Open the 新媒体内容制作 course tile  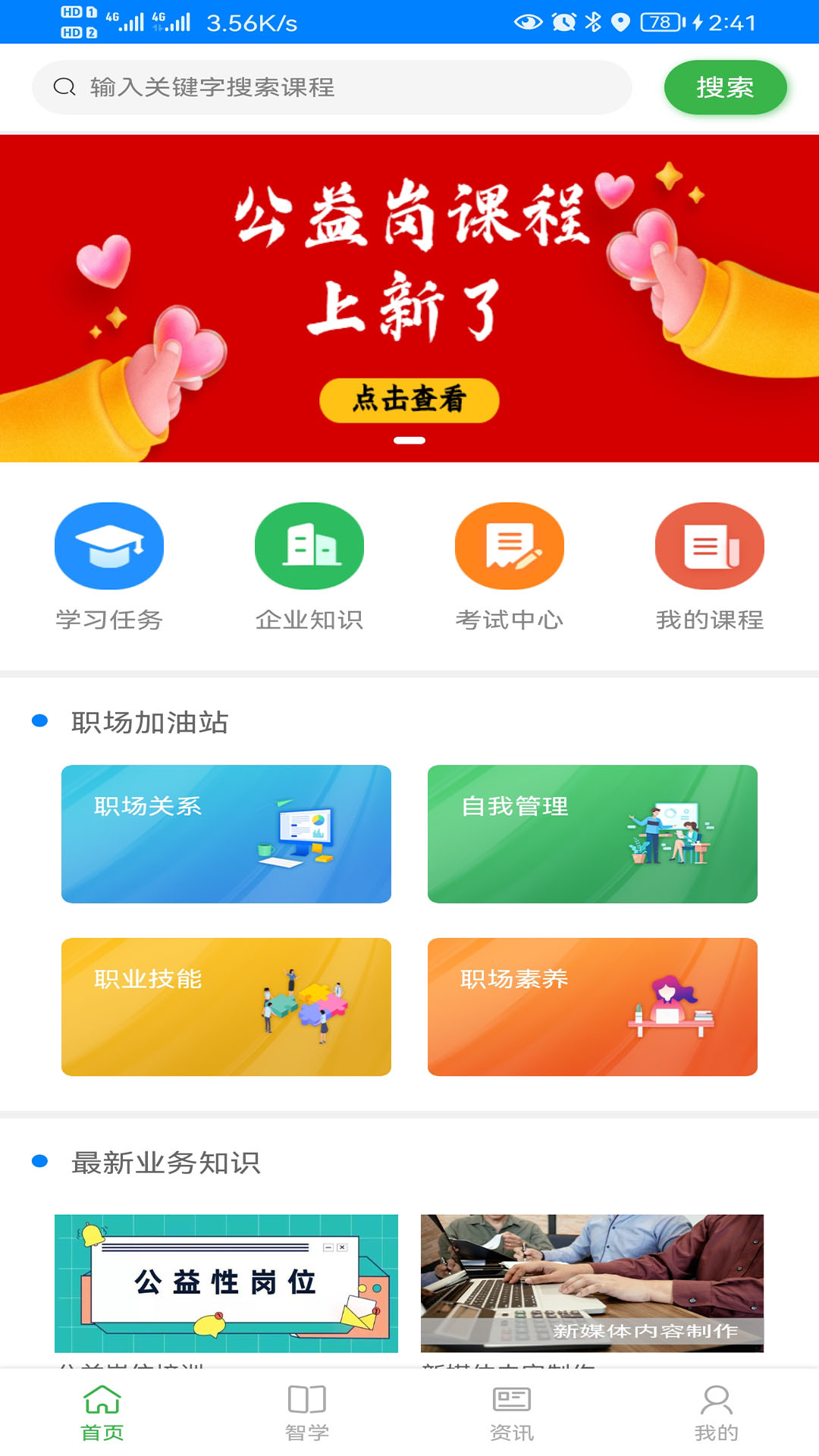pyautogui.click(x=592, y=1283)
